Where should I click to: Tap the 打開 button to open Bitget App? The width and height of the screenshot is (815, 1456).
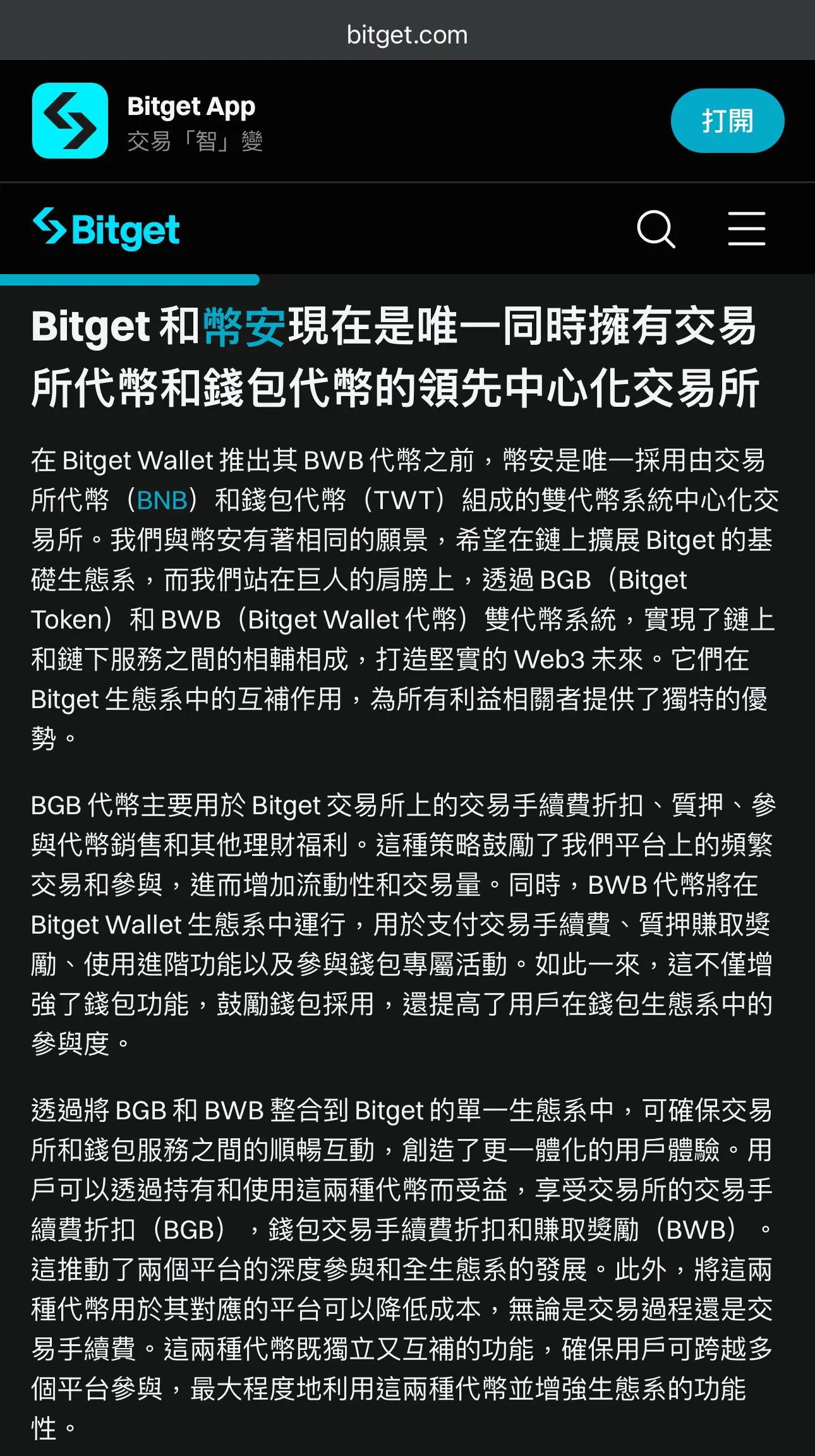pos(727,121)
